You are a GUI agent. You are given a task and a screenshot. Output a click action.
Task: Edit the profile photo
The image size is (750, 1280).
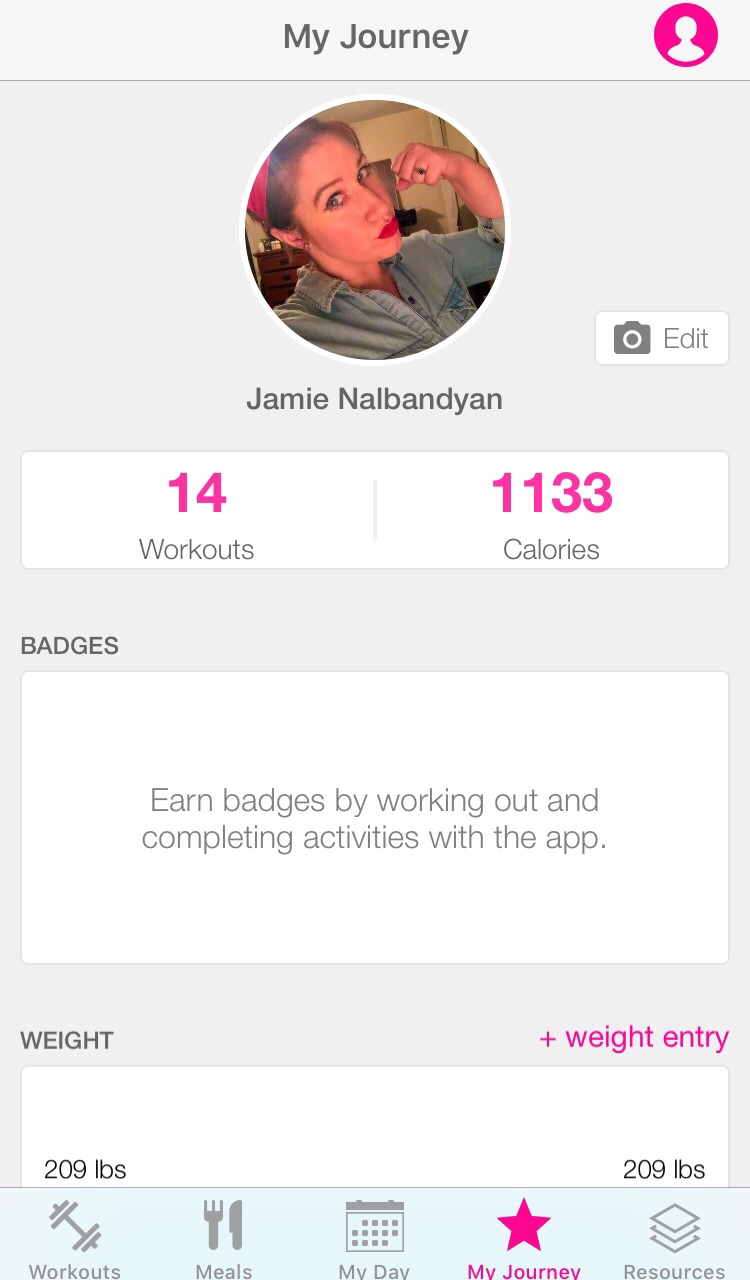[661, 338]
